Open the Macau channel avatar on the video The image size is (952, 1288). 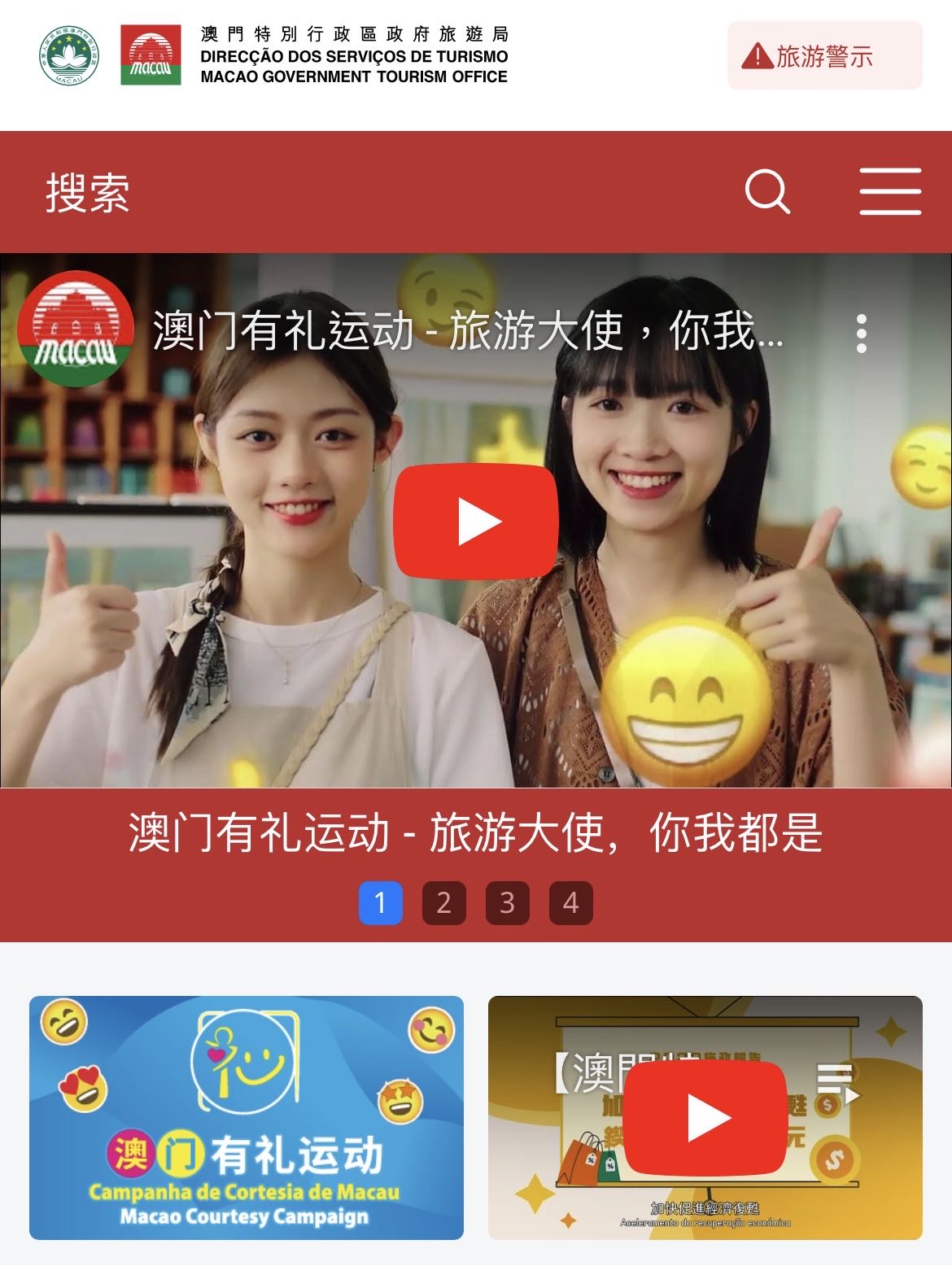[x=76, y=330]
